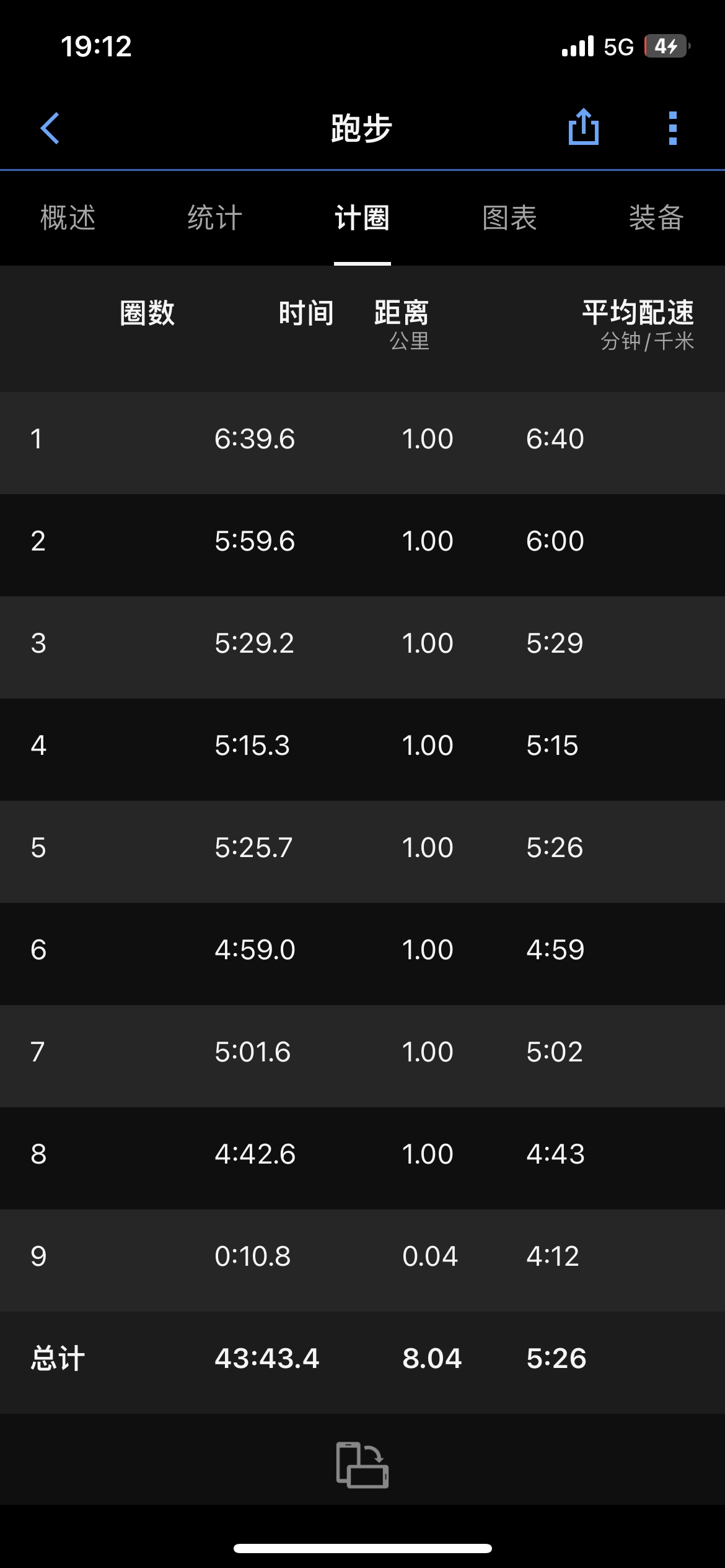
Task: Switch to the 统计 tab
Action: (x=215, y=218)
